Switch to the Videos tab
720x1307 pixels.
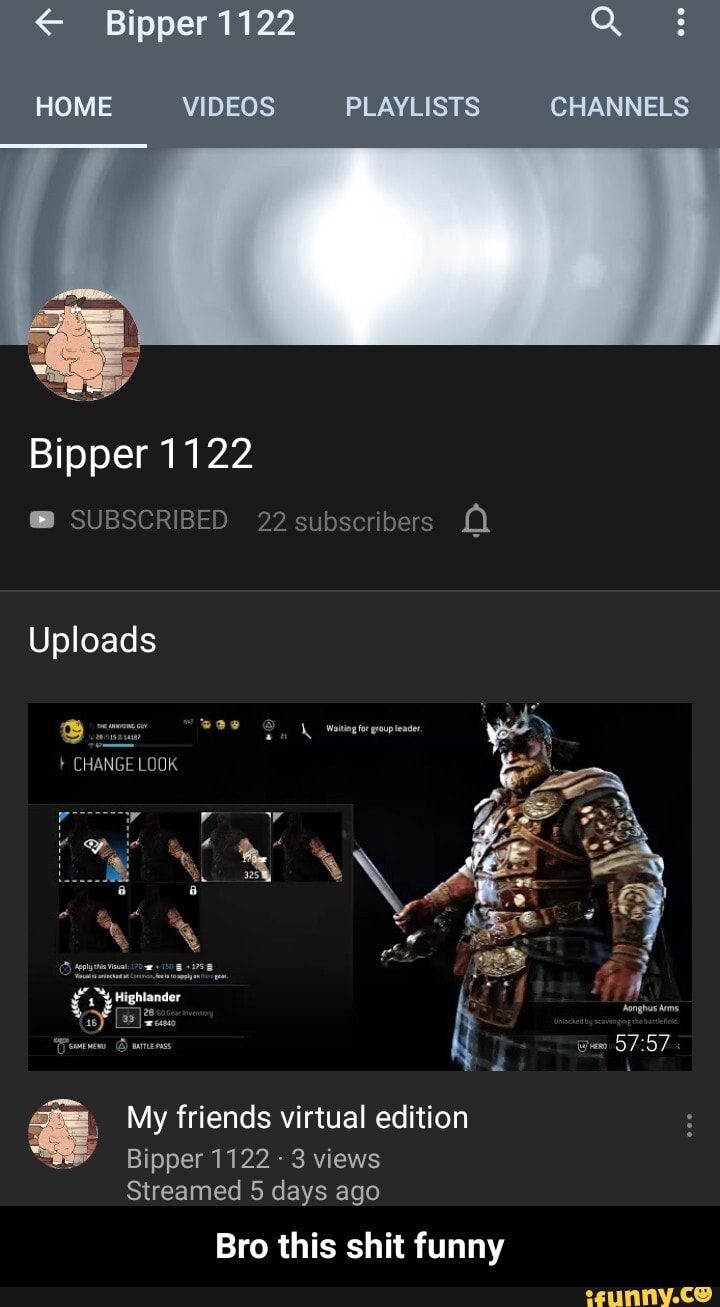point(228,107)
